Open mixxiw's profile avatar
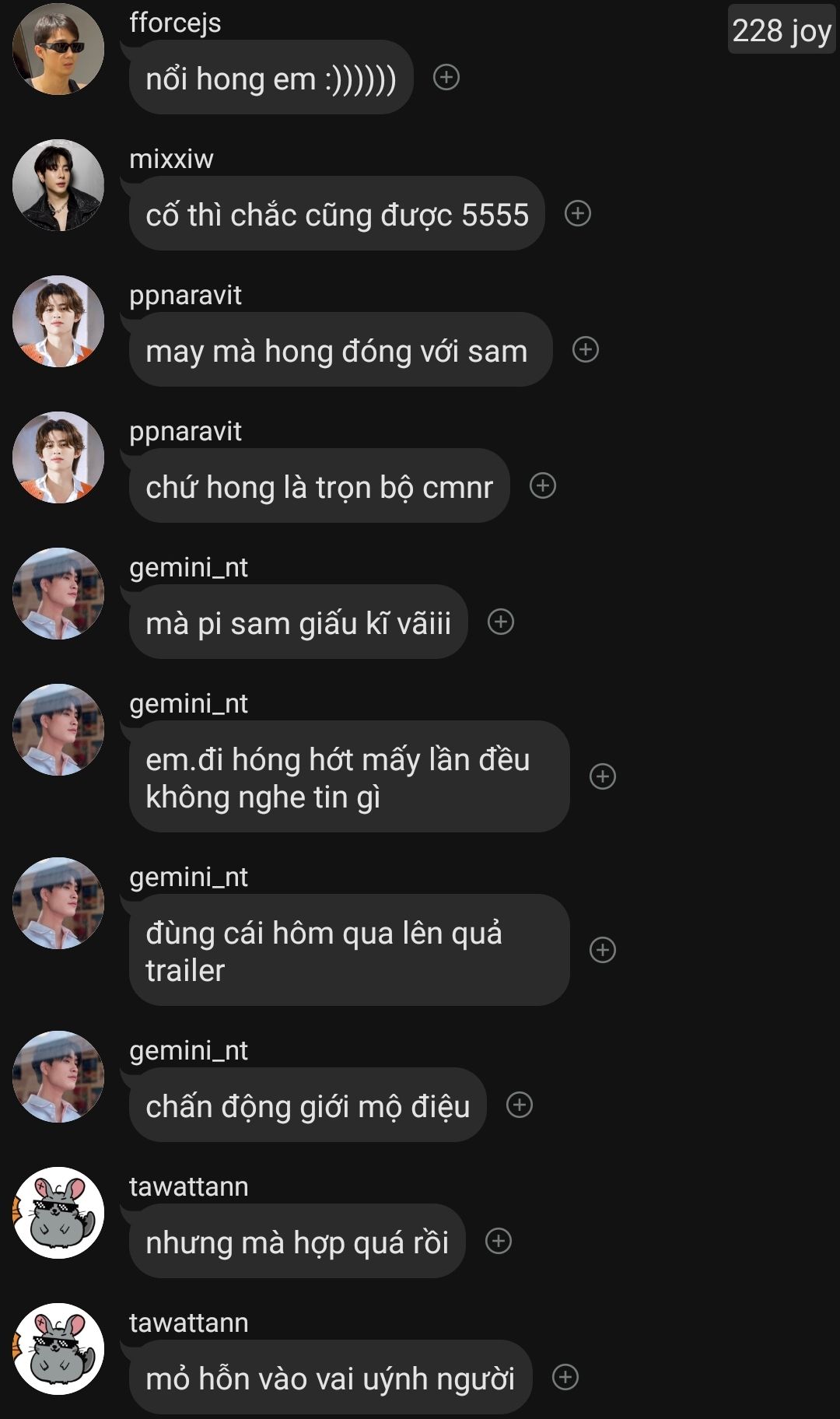840x1419 pixels. coord(58,185)
